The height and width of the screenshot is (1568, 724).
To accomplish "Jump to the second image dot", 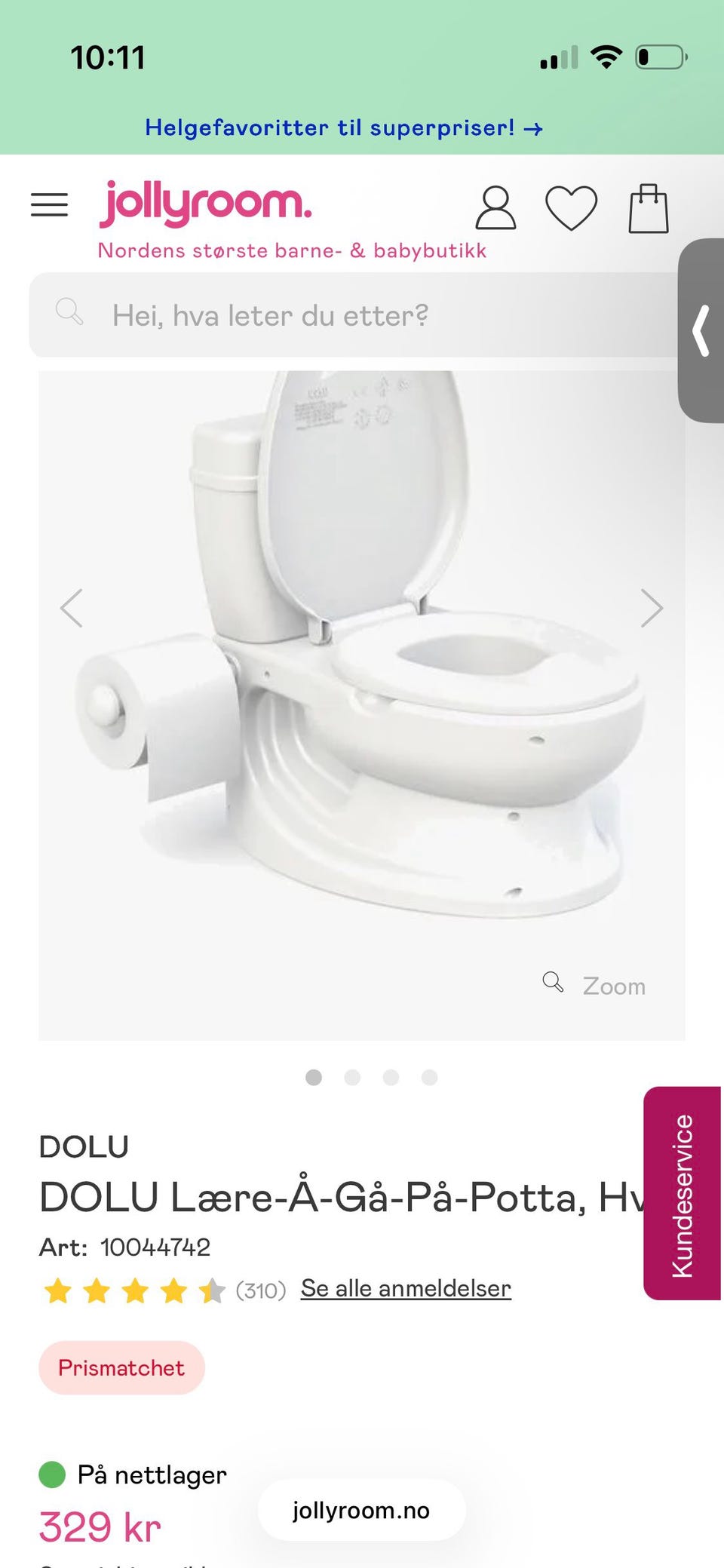I will click(352, 1077).
